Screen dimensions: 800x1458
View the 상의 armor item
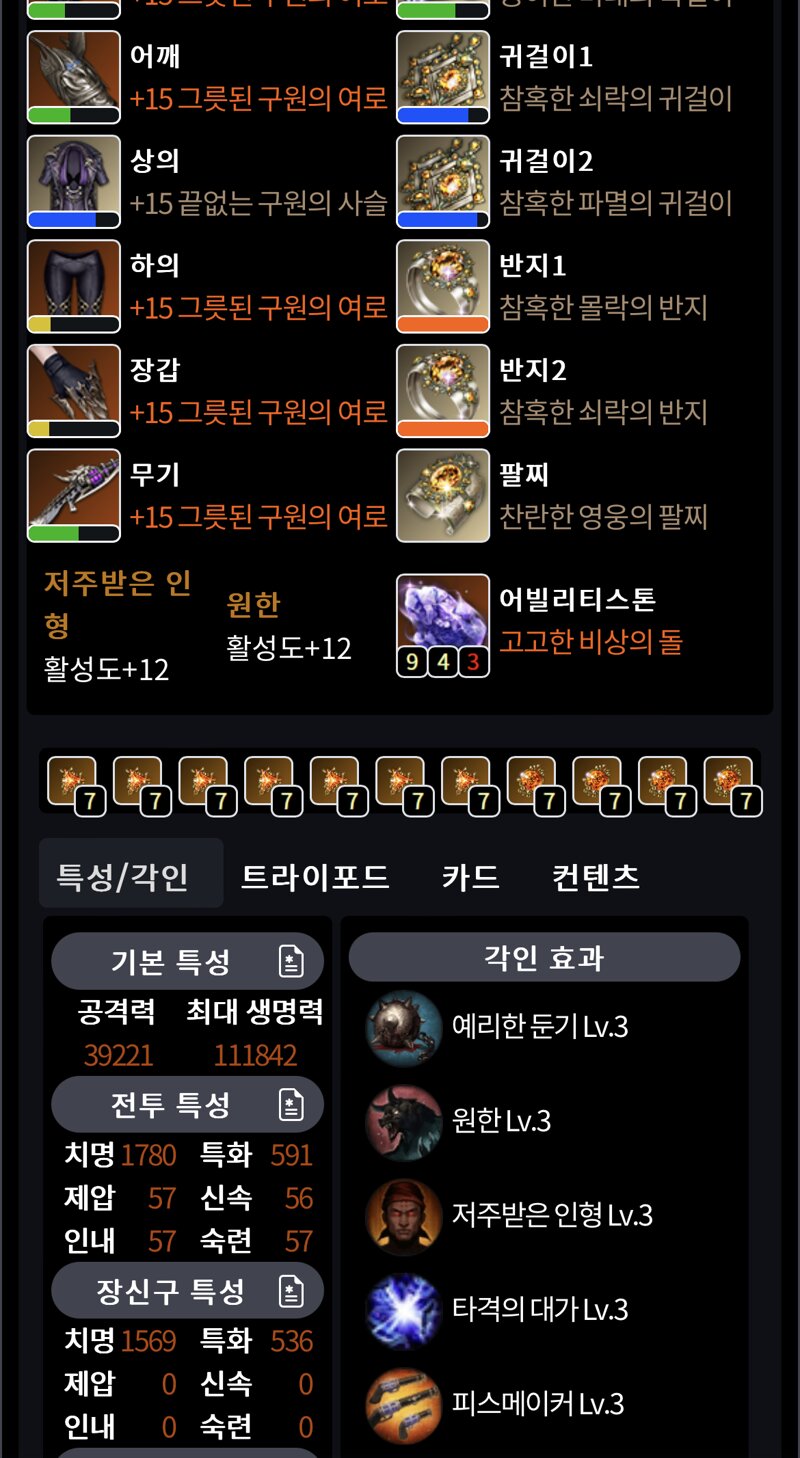tap(74, 182)
